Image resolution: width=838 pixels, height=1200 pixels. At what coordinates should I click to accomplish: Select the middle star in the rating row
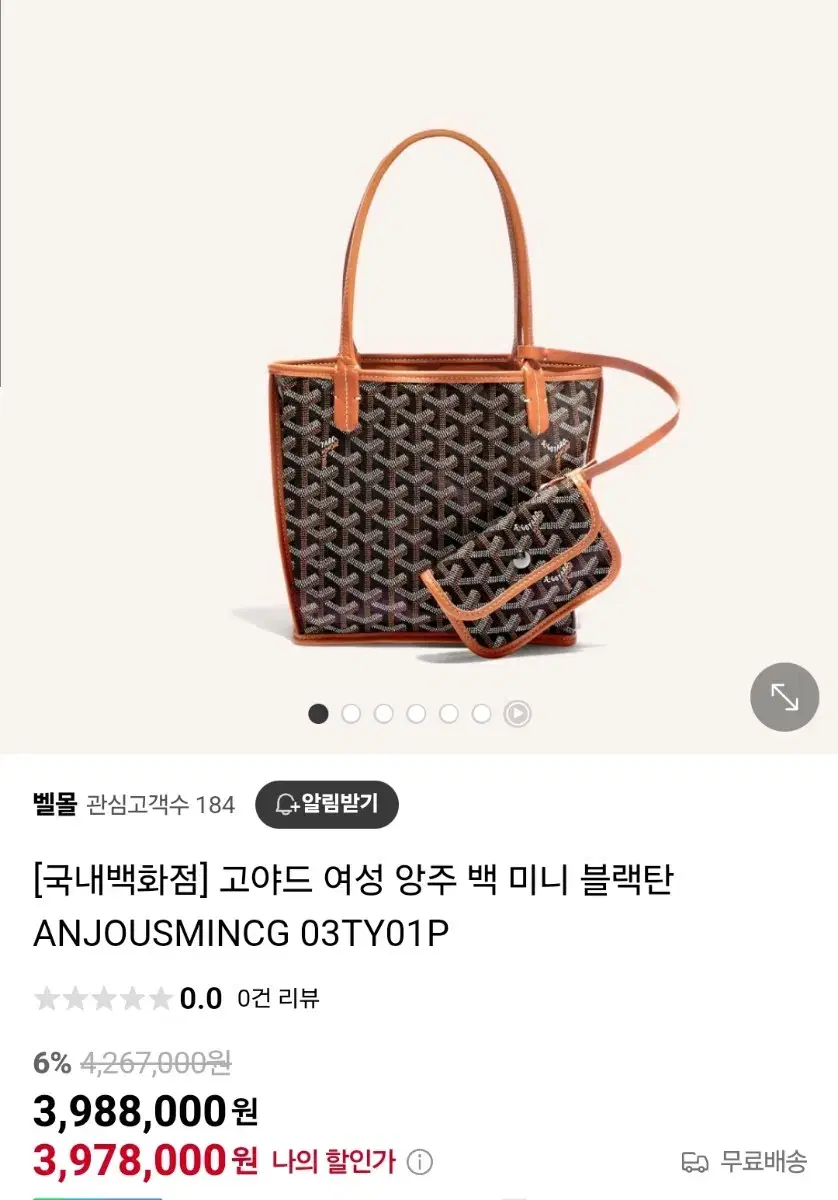click(x=99, y=996)
